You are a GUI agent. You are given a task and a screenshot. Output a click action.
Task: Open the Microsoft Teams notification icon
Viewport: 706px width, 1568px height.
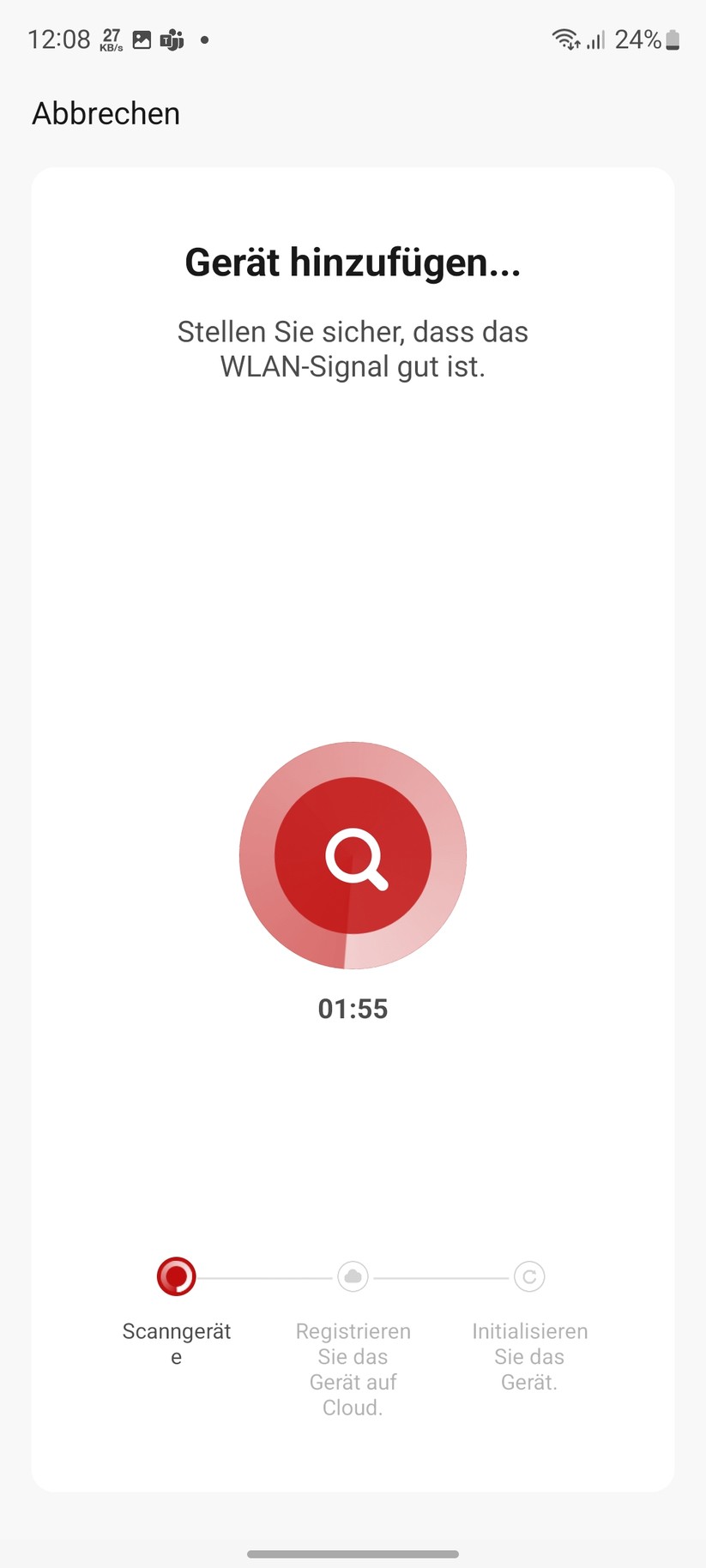[x=171, y=39]
